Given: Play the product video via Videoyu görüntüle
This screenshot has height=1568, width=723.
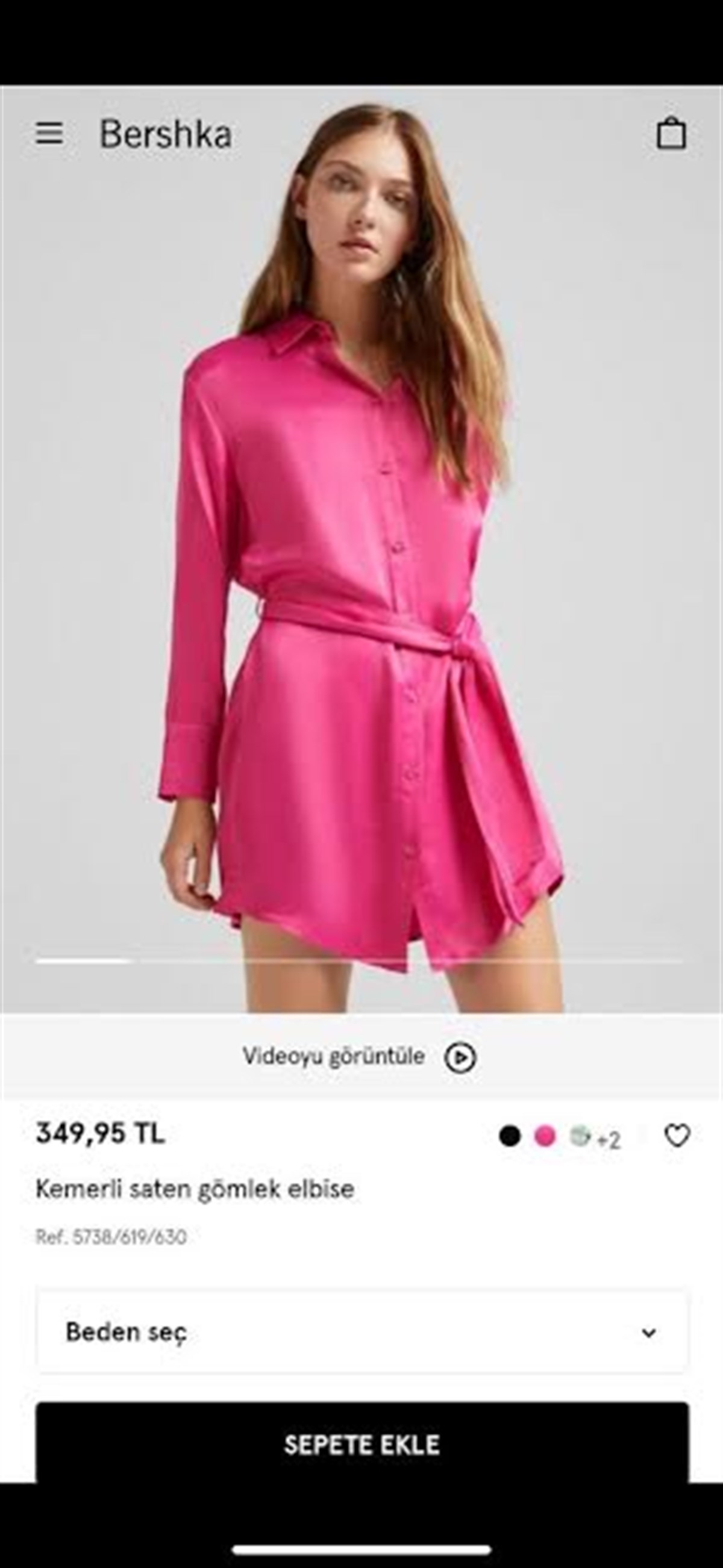Looking at the screenshot, I should point(359,1056).
